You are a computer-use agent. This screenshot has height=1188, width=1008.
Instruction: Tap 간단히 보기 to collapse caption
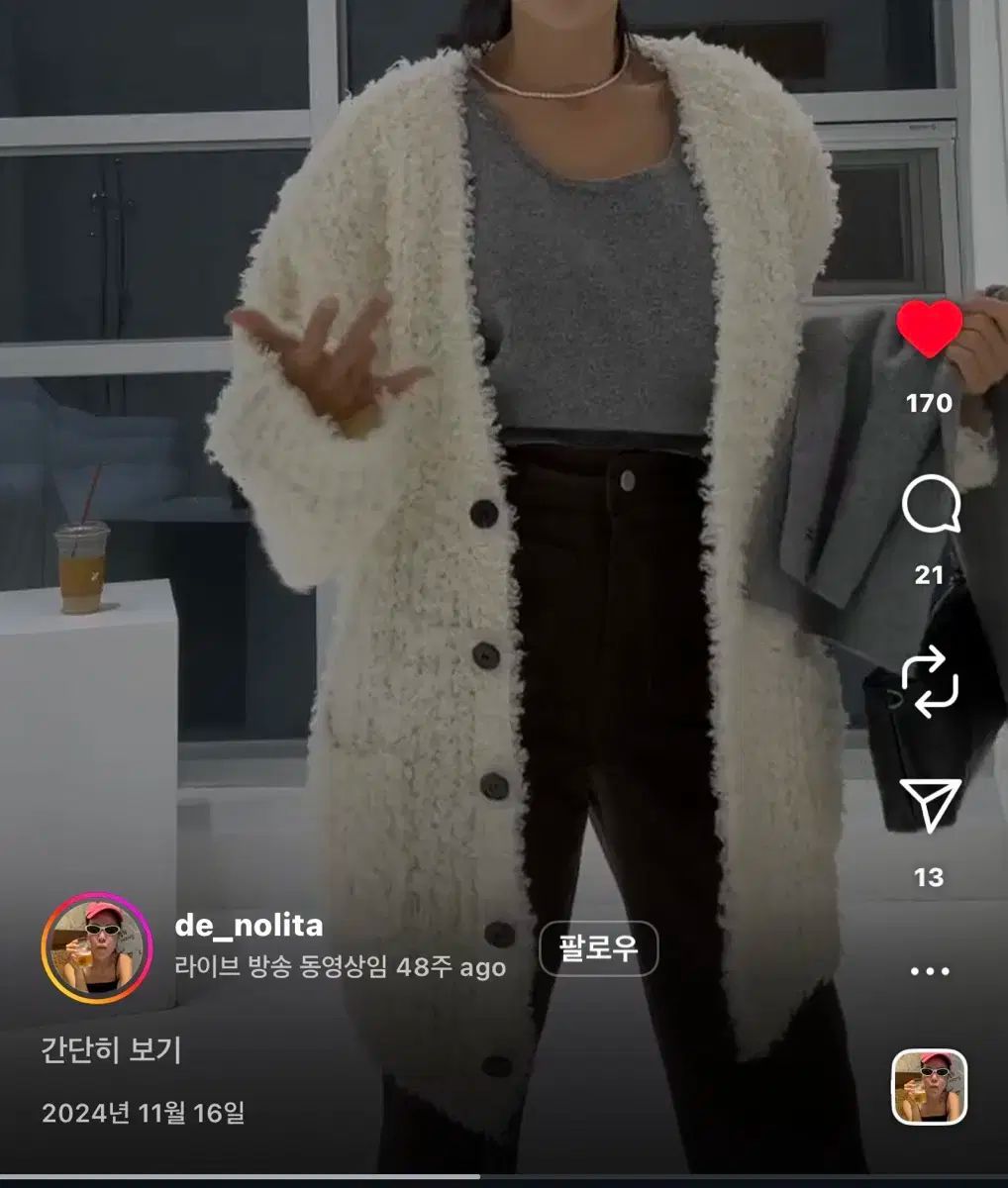111,1049
